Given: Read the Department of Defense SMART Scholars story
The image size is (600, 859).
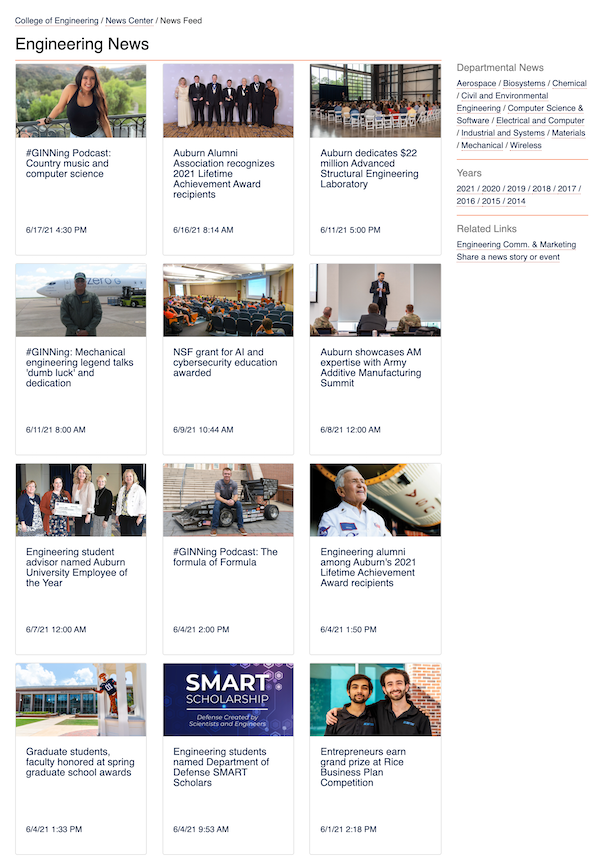Looking at the screenshot, I should (x=221, y=767).
